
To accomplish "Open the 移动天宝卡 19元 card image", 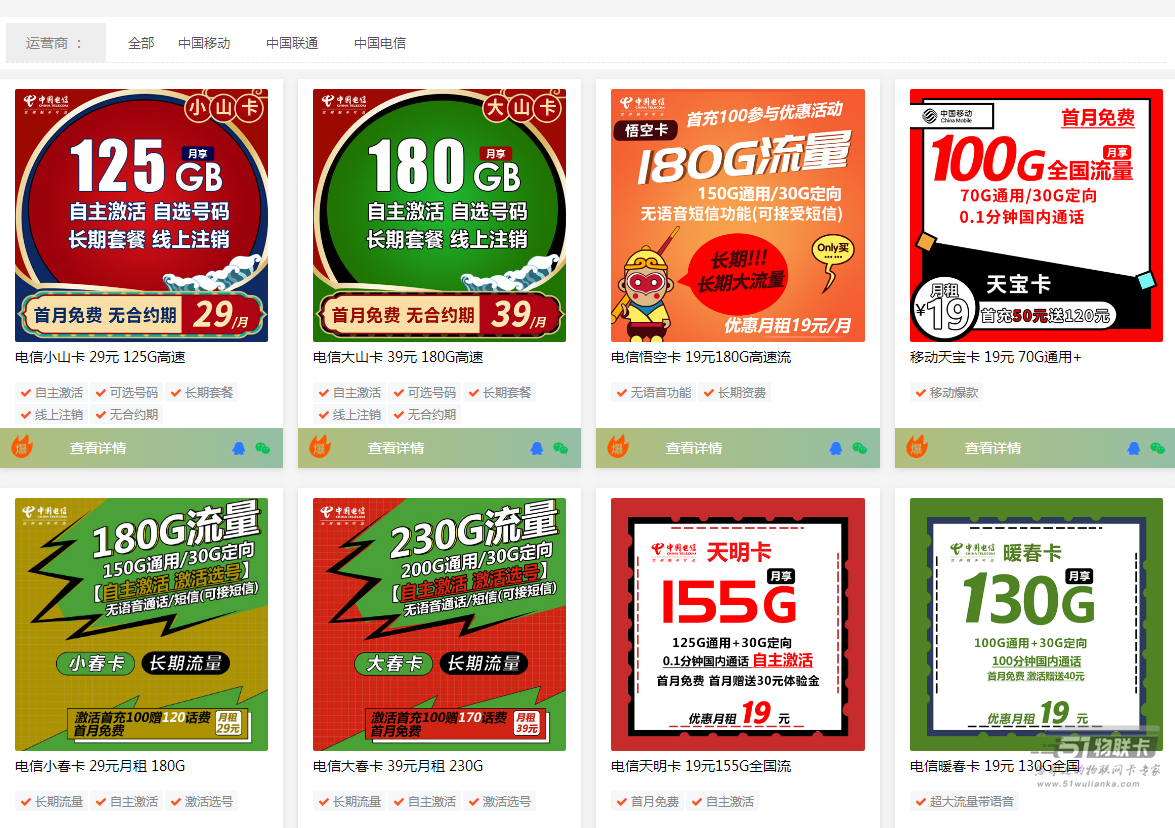I will coord(1036,215).
